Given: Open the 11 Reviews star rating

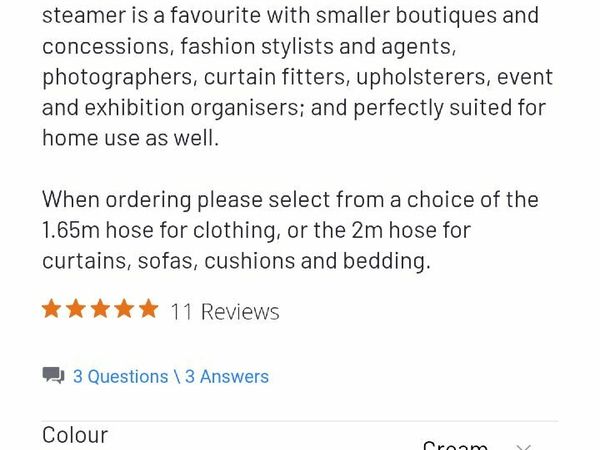Looking at the screenshot, I should [160, 311].
